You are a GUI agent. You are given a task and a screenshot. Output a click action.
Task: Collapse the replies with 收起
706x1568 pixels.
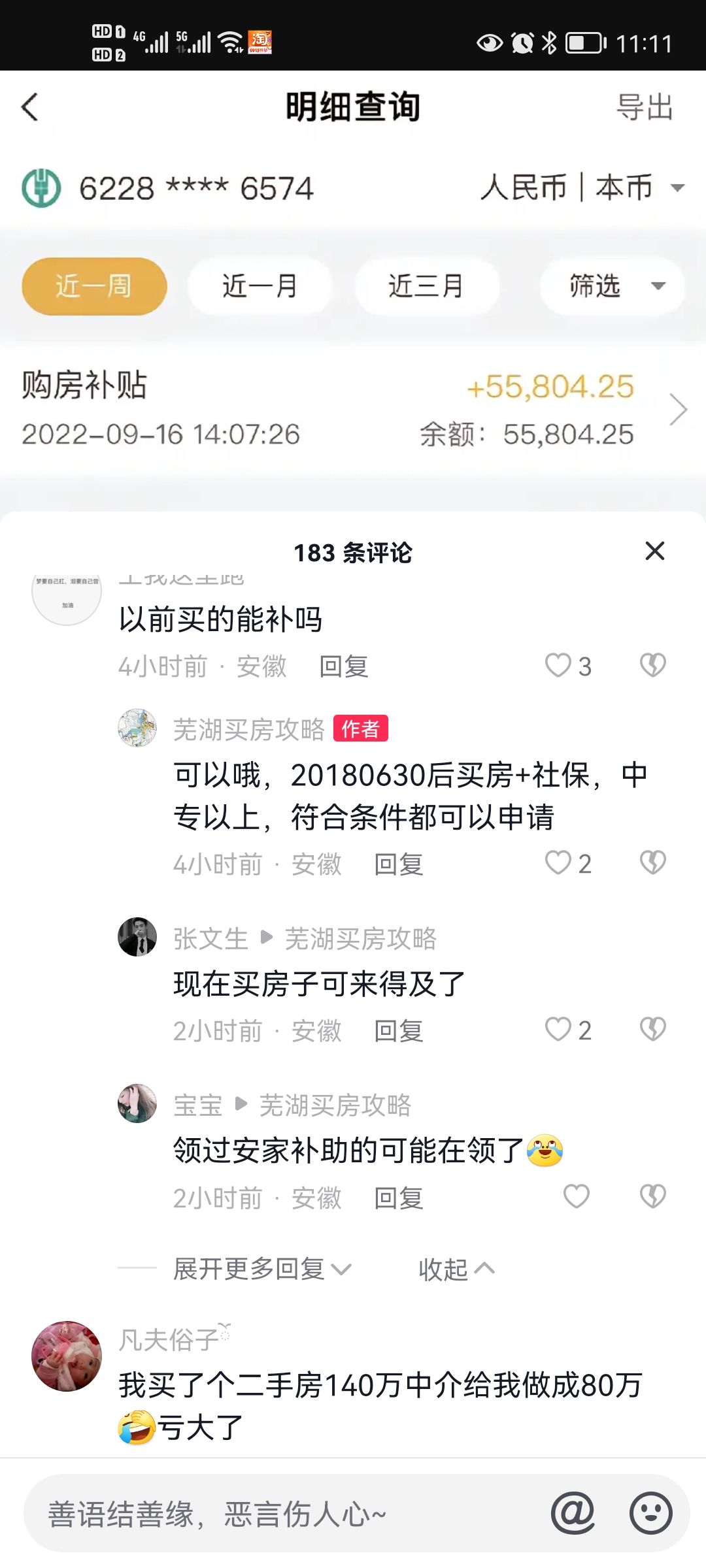click(x=456, y=1269)
